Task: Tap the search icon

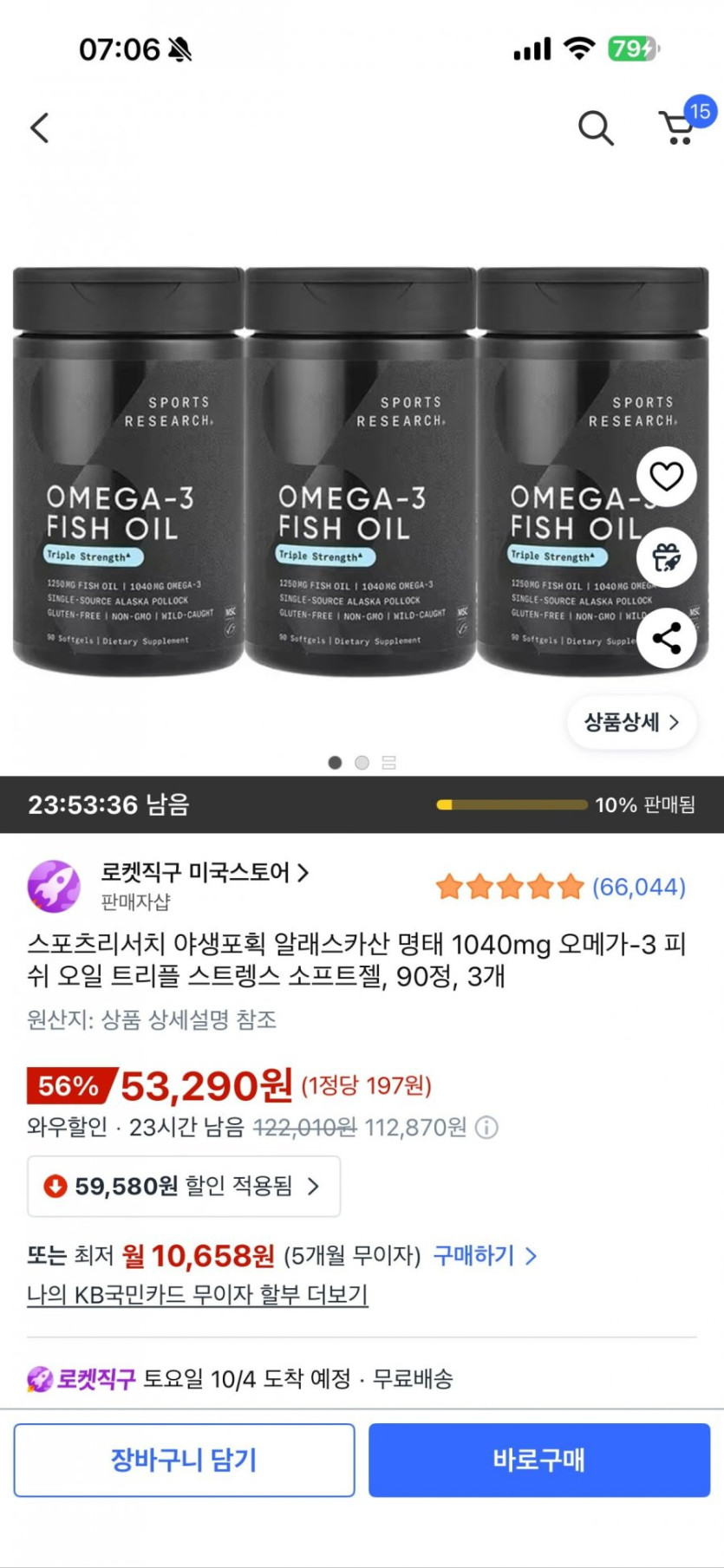Action: pos(596,127)
